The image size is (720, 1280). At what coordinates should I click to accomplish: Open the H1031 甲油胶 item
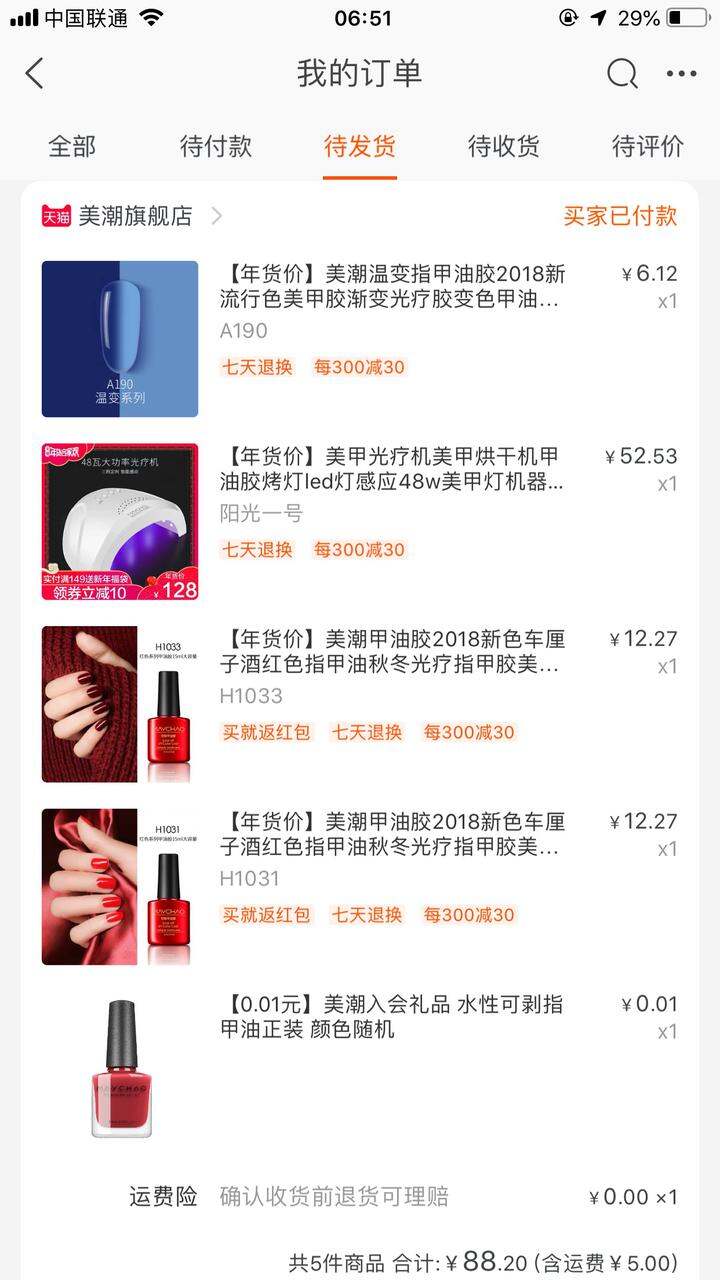pos(360,887)
